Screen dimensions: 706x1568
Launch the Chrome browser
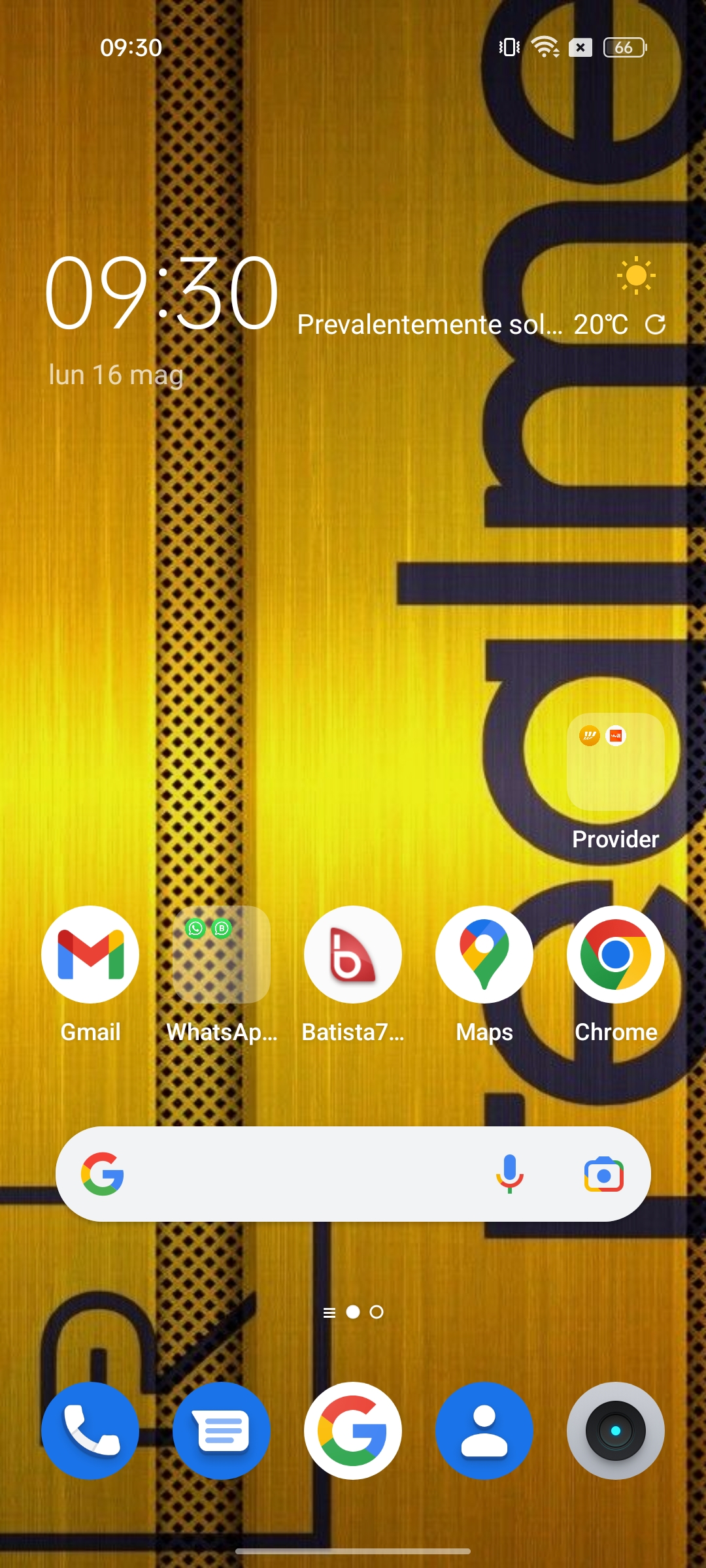[x=616, y=955]
